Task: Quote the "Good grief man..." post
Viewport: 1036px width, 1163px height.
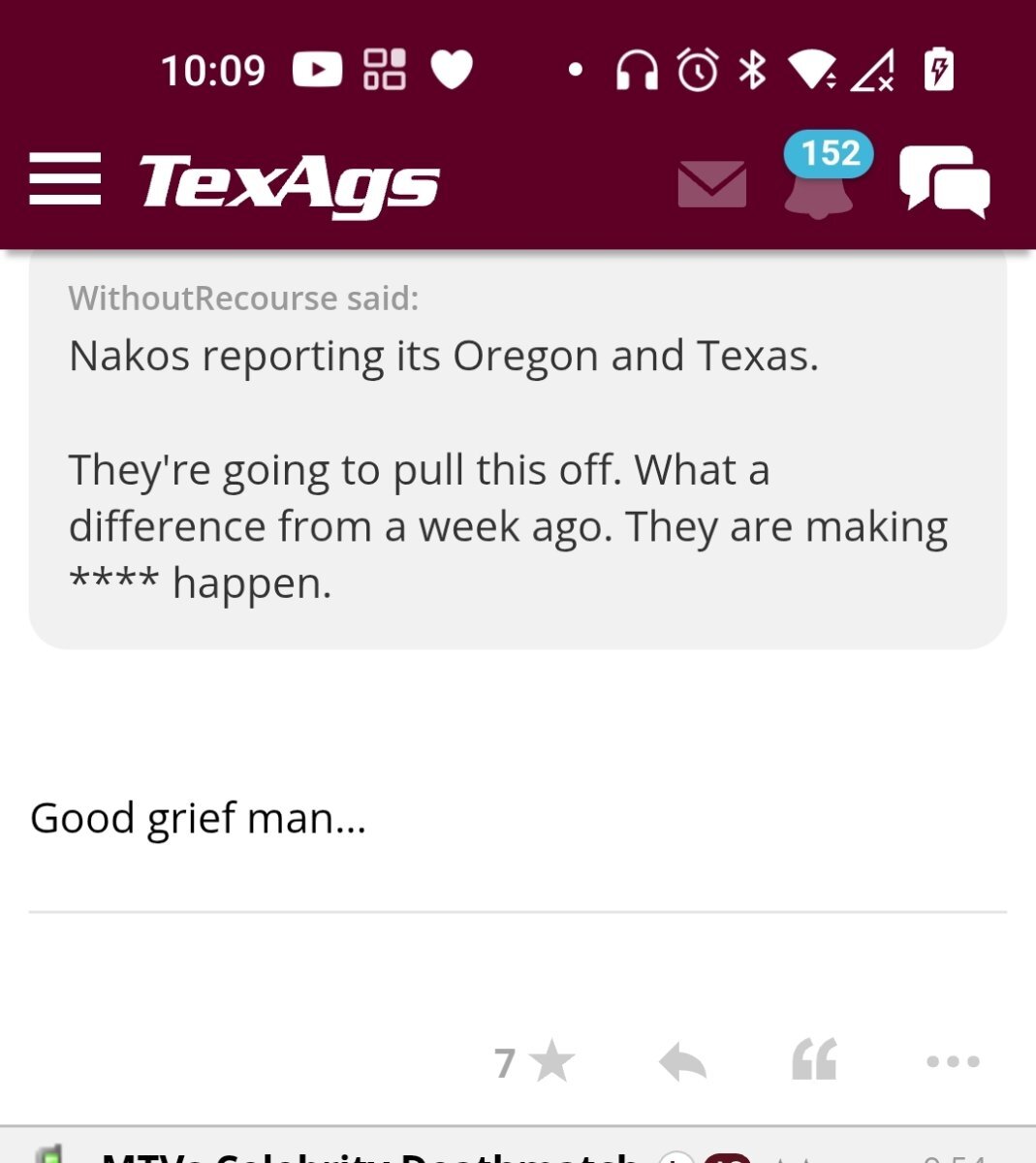Action: (x=814, y=1060)
